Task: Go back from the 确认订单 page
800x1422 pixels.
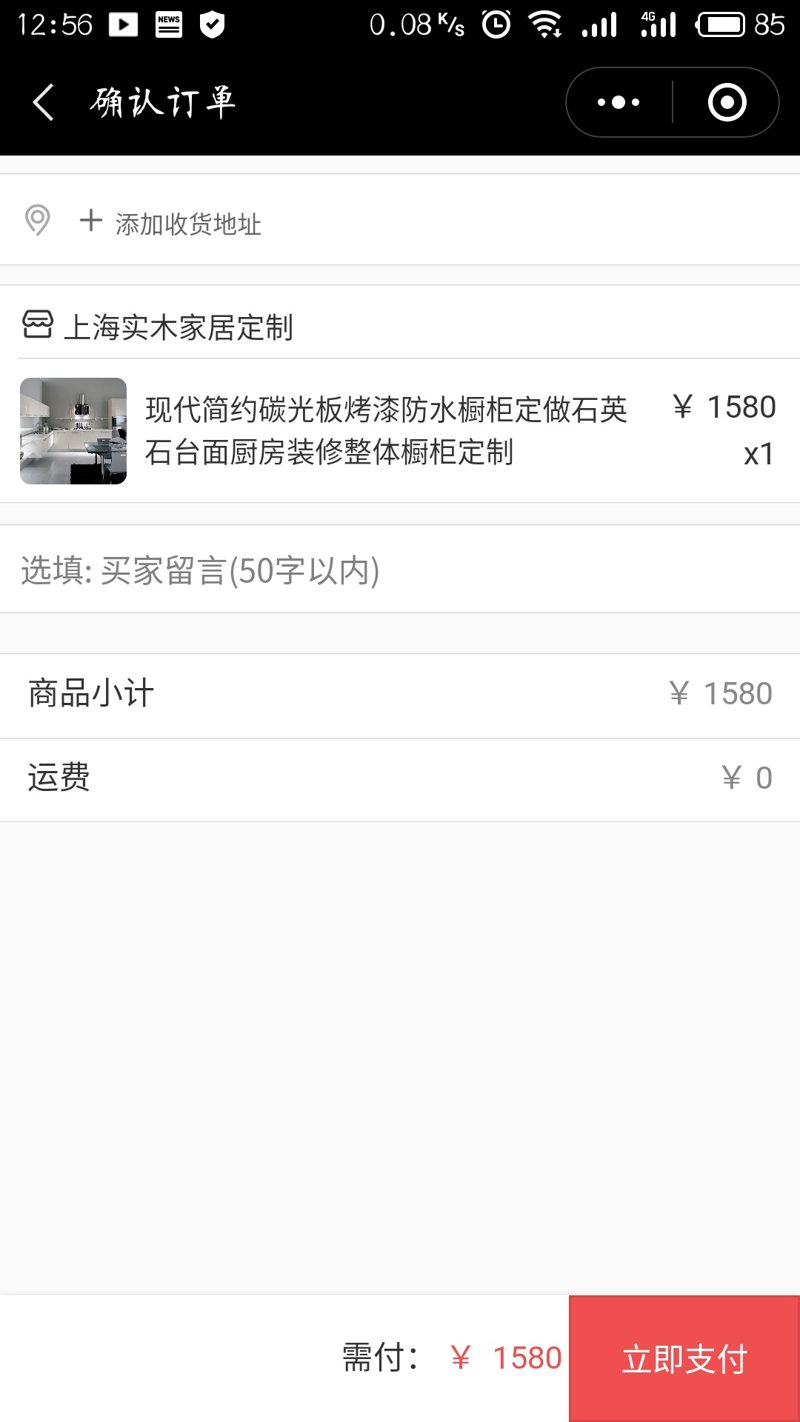Action: point(43,102)
